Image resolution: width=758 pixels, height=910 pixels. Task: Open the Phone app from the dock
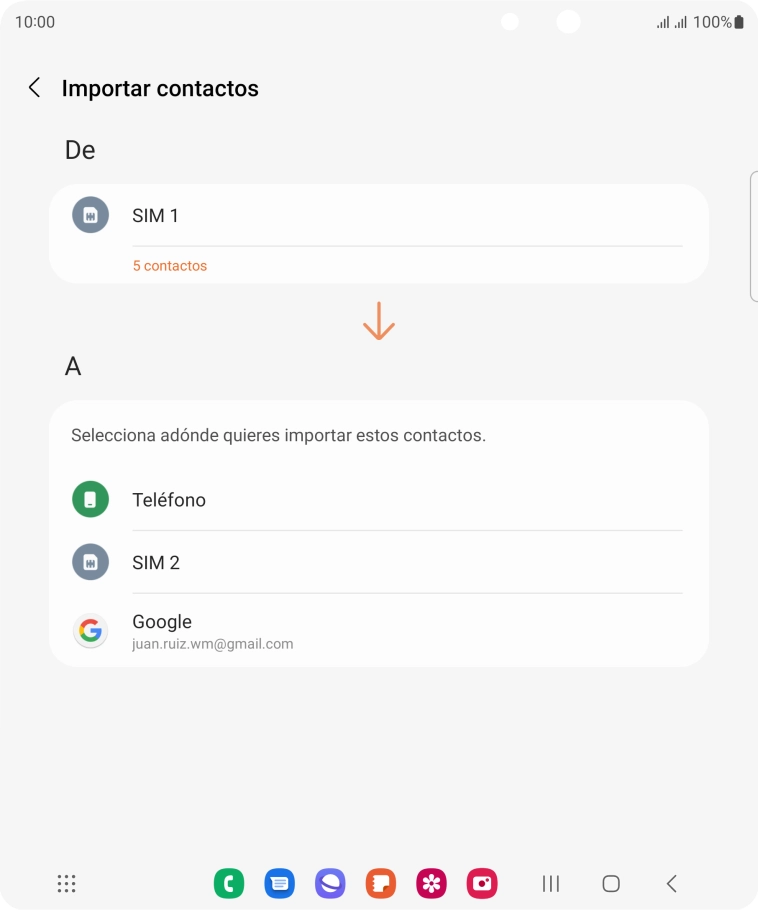pyautogui.click(x=229, y=883)
